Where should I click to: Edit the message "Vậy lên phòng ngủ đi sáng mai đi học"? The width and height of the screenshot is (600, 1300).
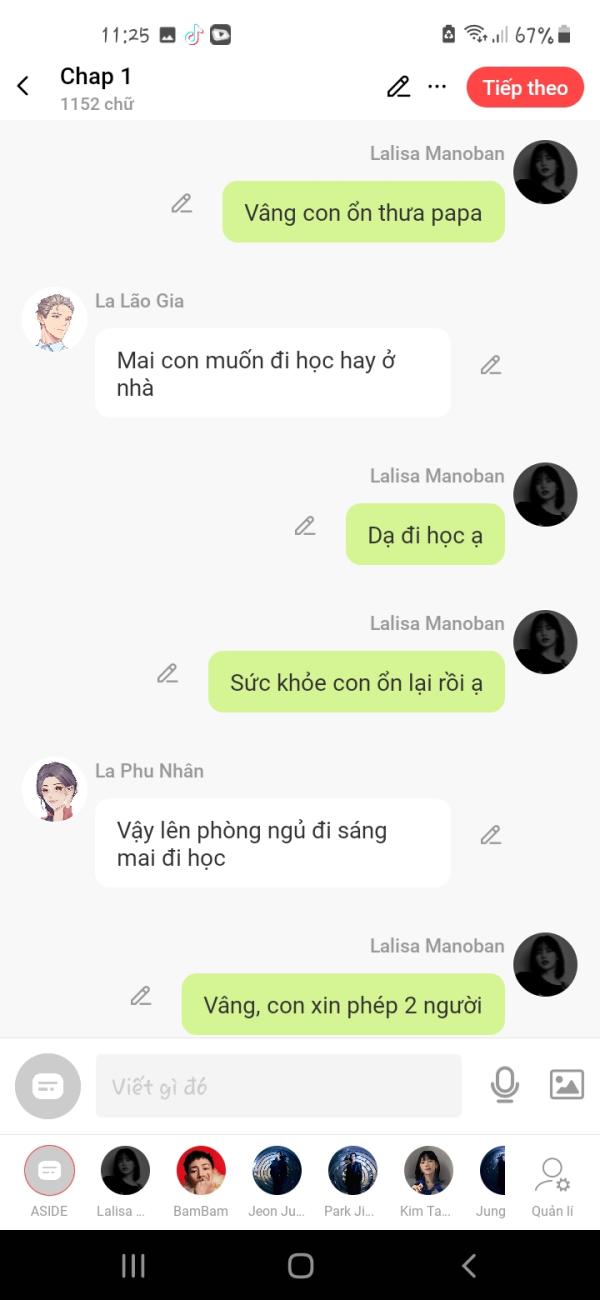490,835
